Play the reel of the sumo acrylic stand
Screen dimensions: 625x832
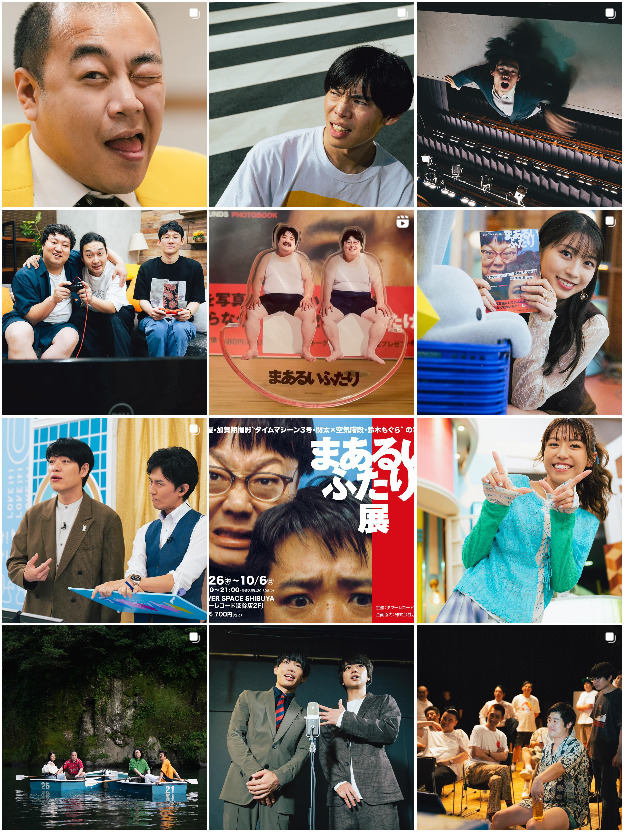[x=311, y=311]
